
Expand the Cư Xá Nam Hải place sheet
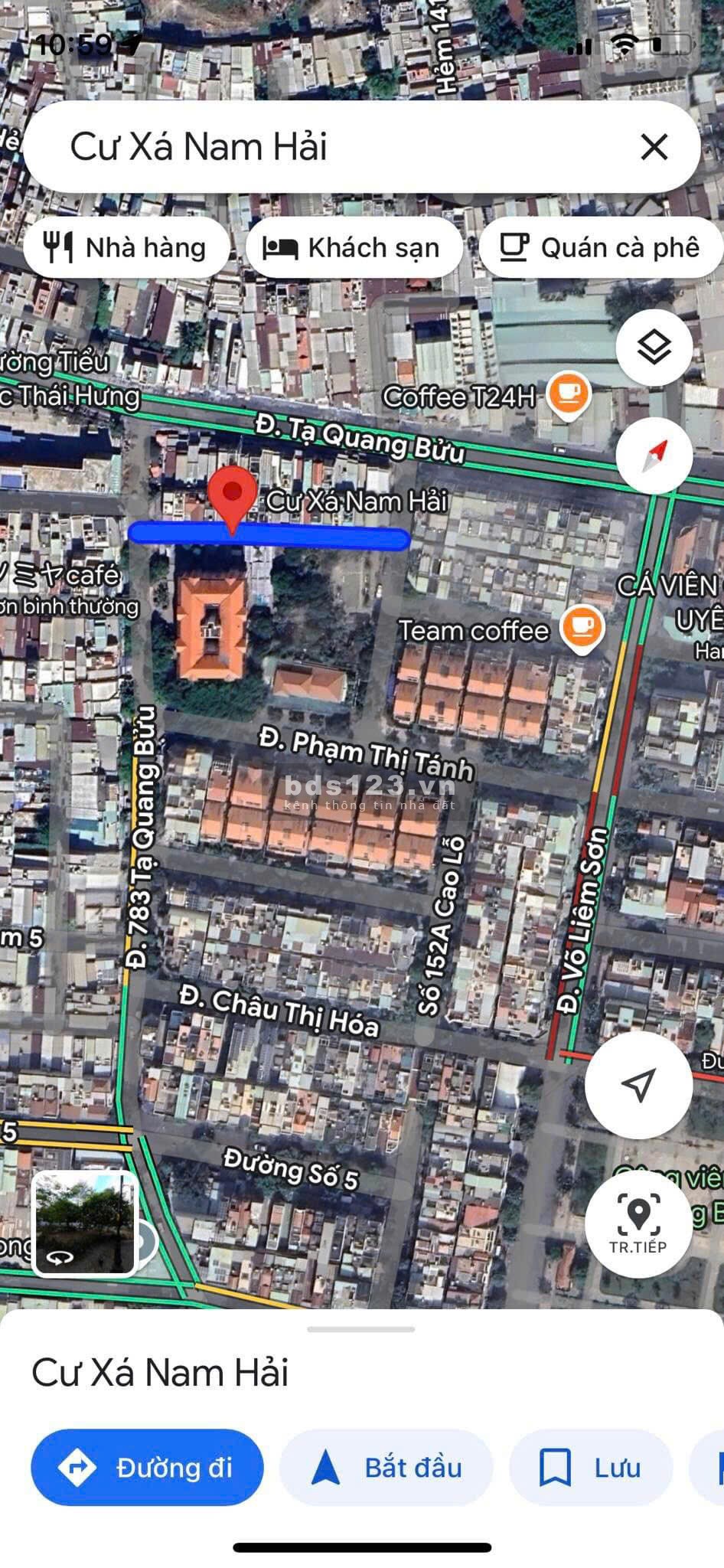(361, 1331)
